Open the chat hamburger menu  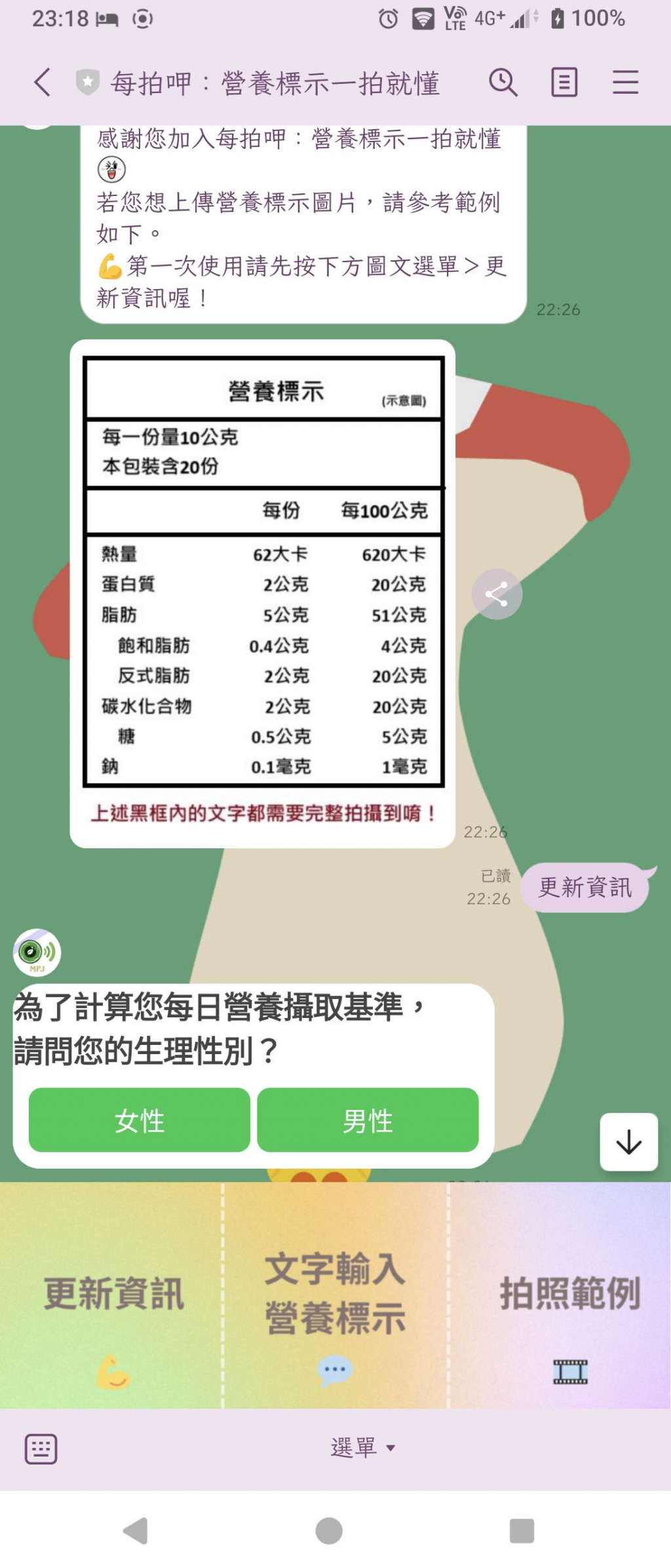pos(625,83)
